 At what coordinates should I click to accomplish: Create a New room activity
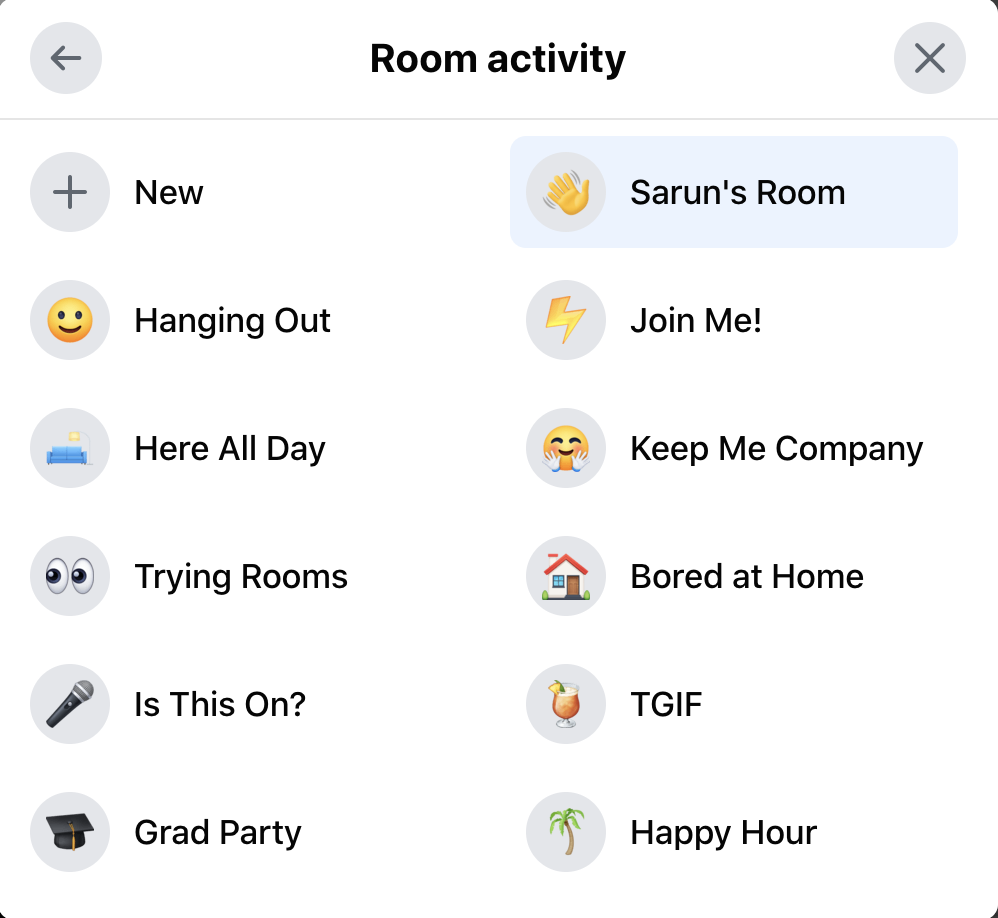(168, 192)
